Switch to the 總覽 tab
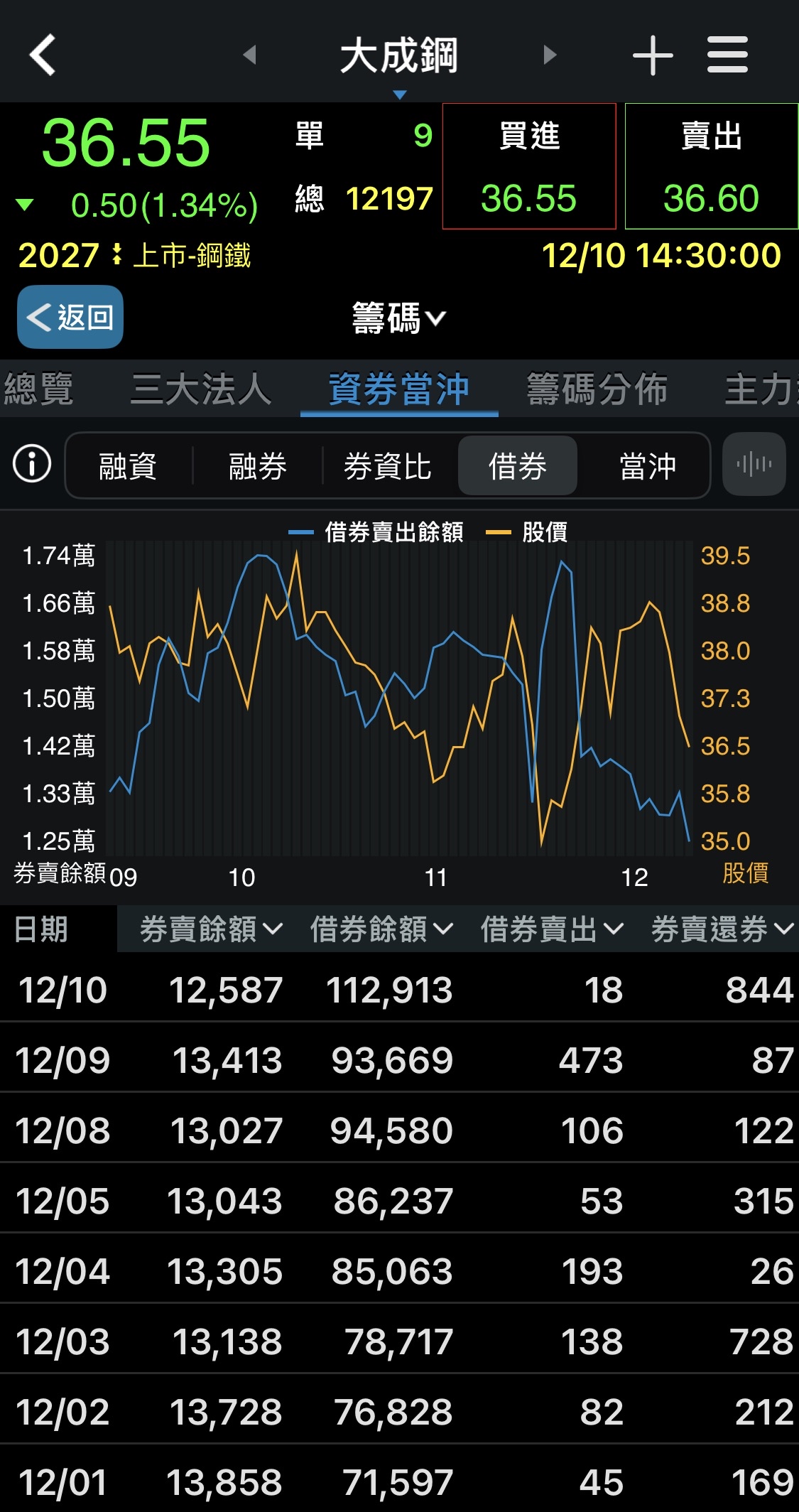 click(x=38, y=389)
